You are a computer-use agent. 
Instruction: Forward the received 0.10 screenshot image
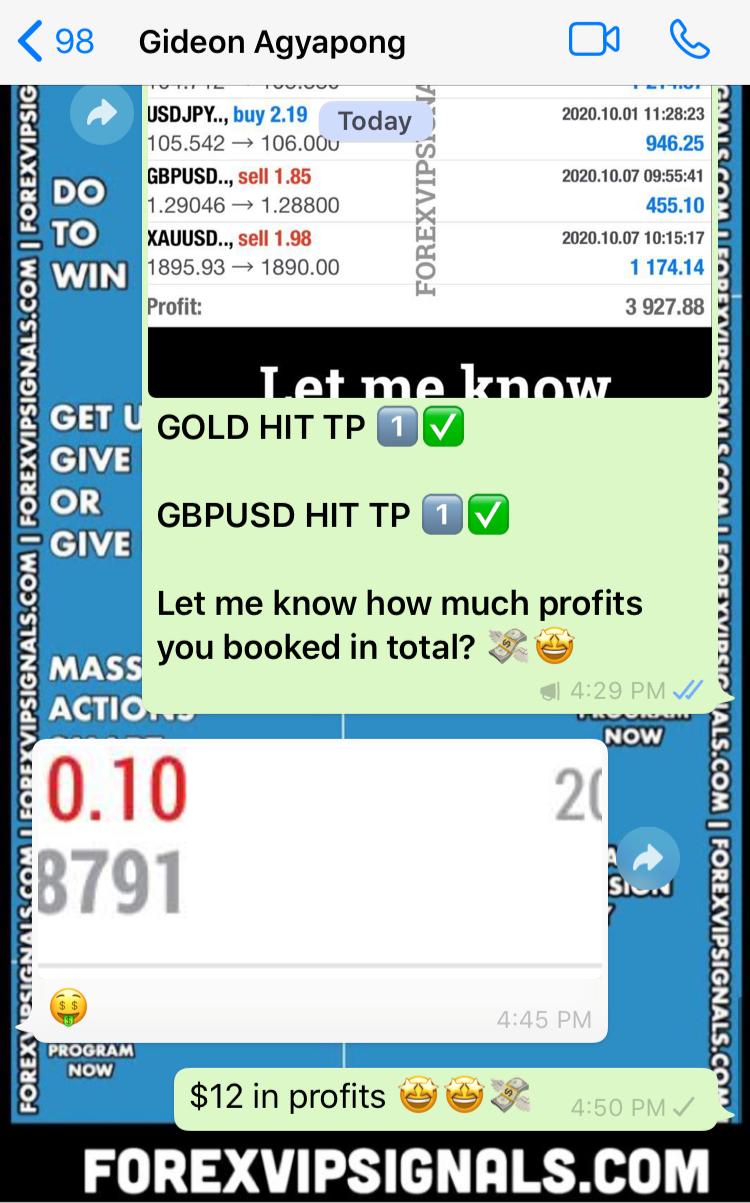click(x=648, y=859)
